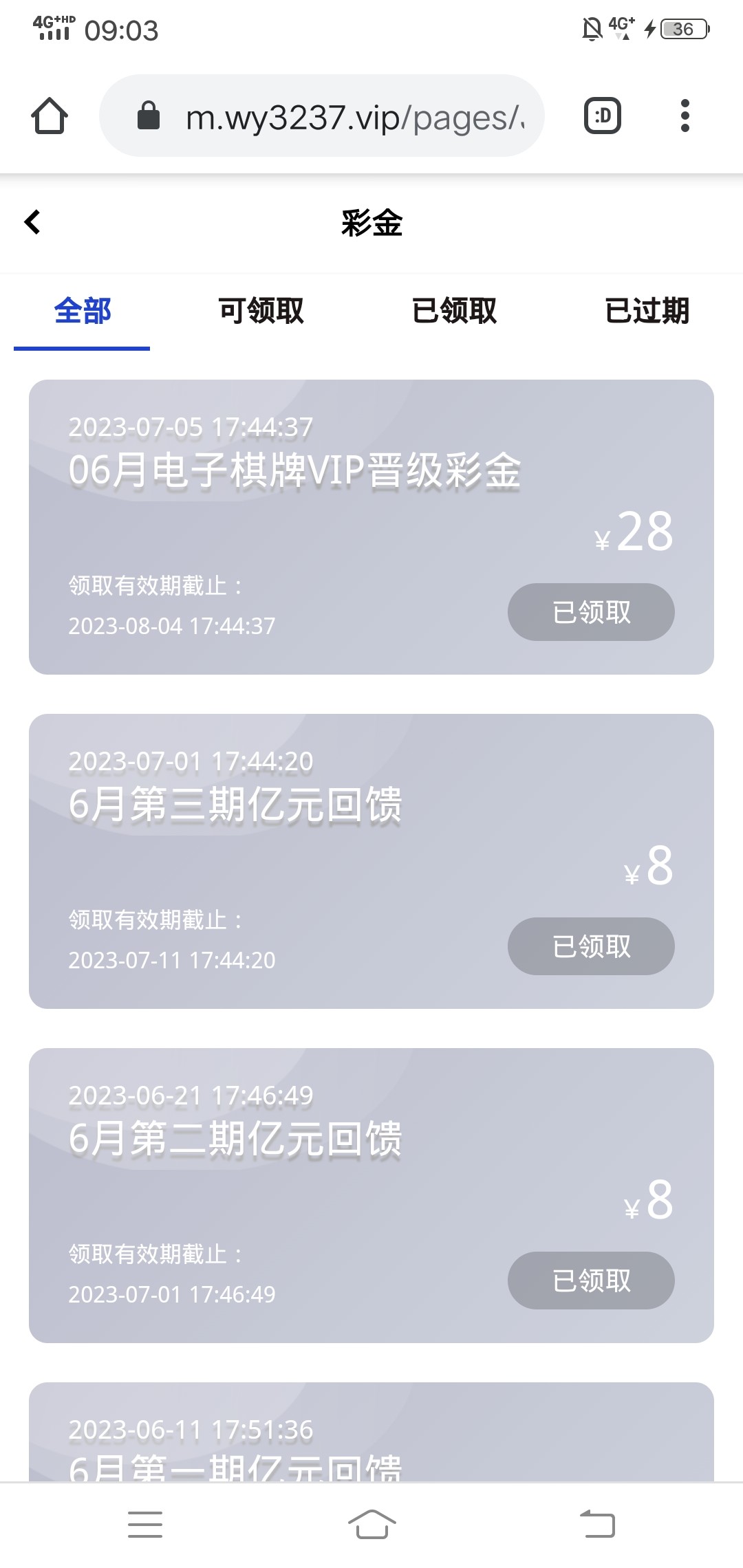Open the browser tab switcher
Viewport: 743px width, 1568px height.
[x=603, y=116]
